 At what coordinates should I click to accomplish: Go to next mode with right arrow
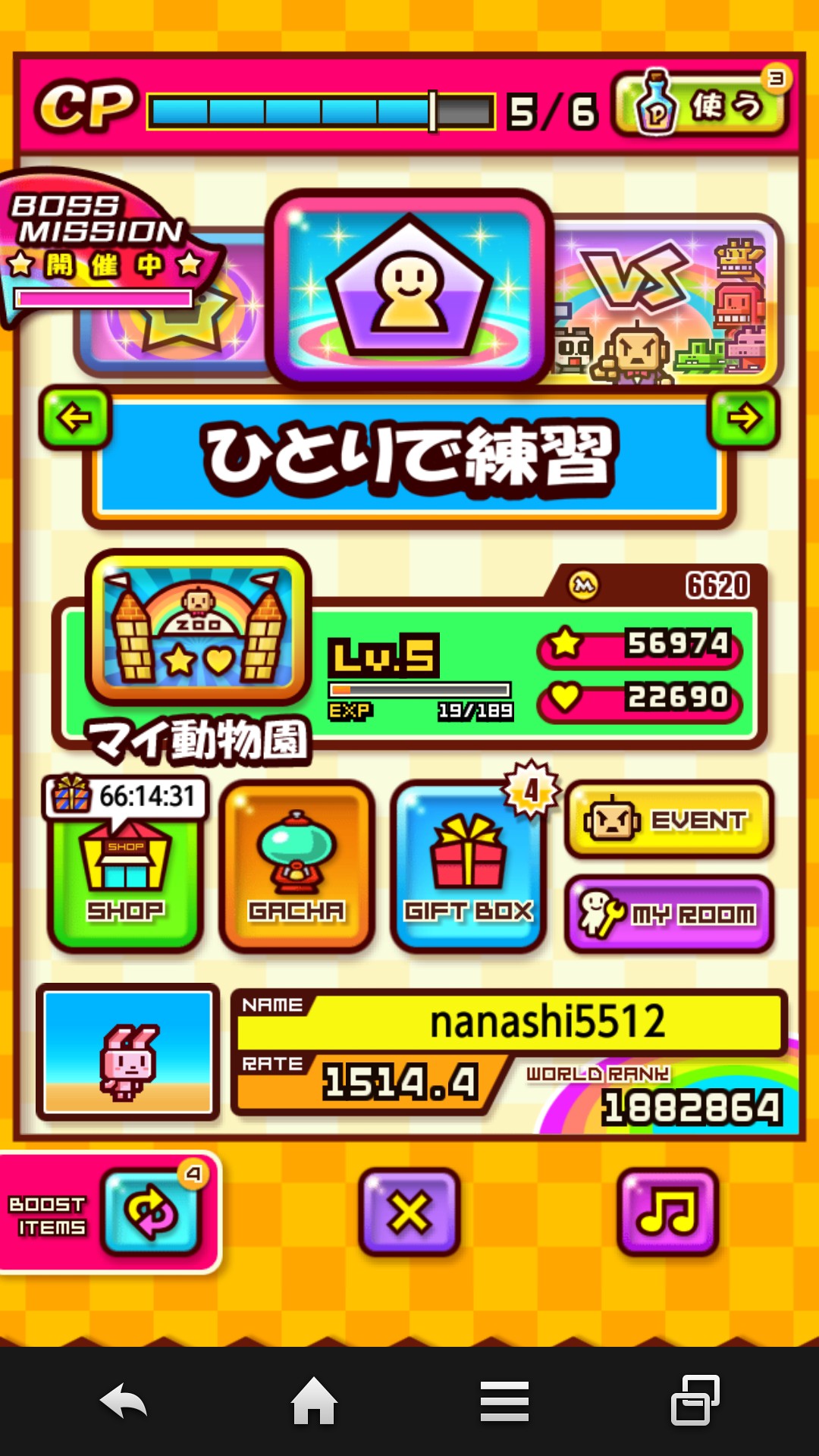tap(743, 418)
